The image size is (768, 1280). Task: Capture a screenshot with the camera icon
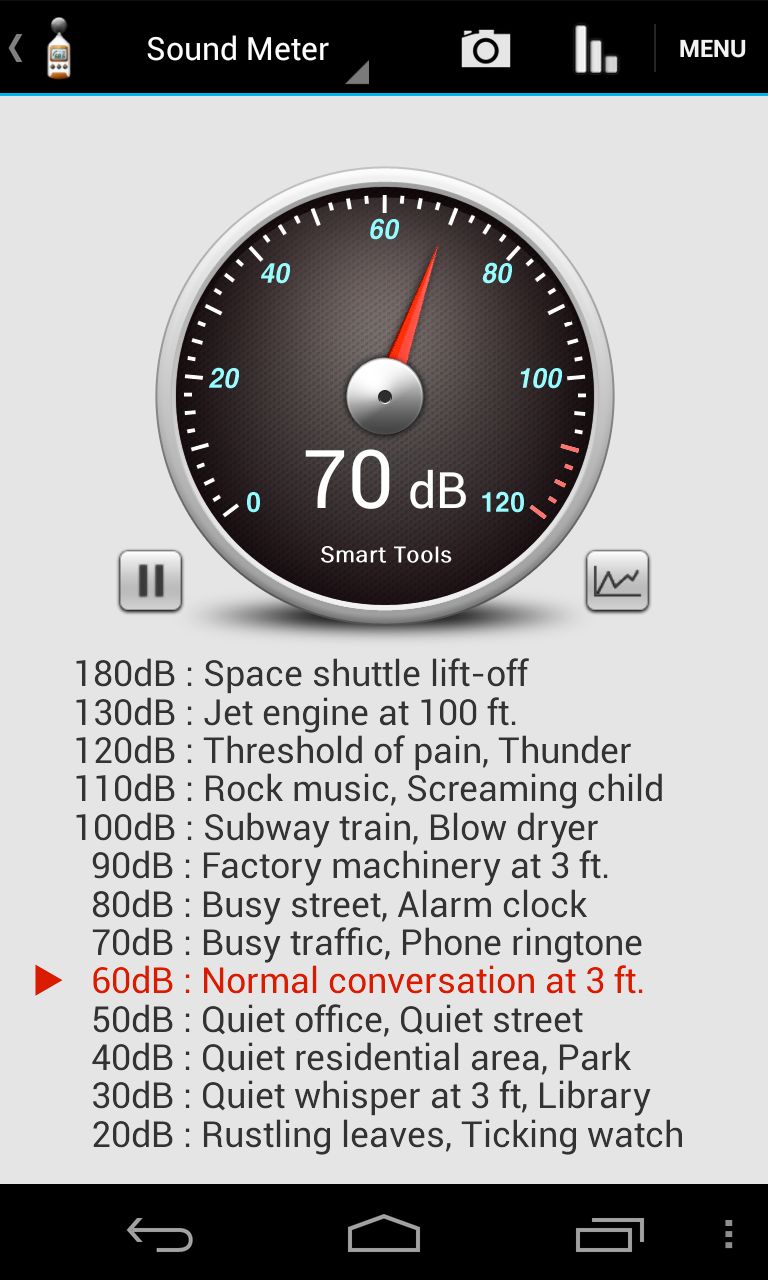click(x=486, y=49)
